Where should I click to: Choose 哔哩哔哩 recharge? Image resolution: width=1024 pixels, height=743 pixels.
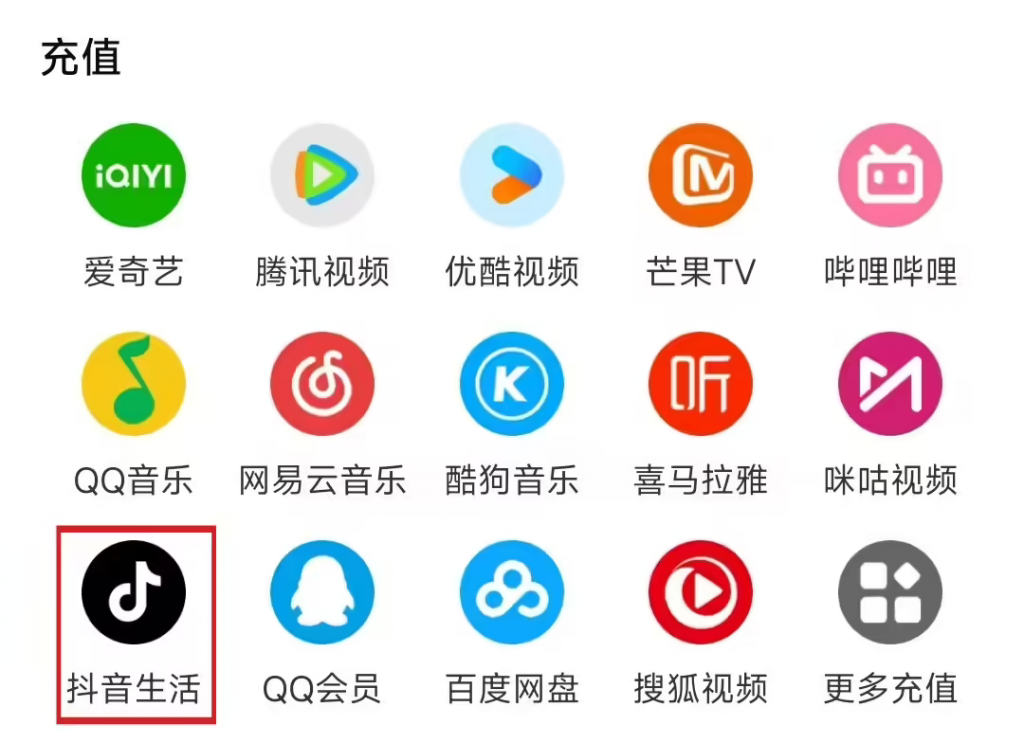coord(890,176)
